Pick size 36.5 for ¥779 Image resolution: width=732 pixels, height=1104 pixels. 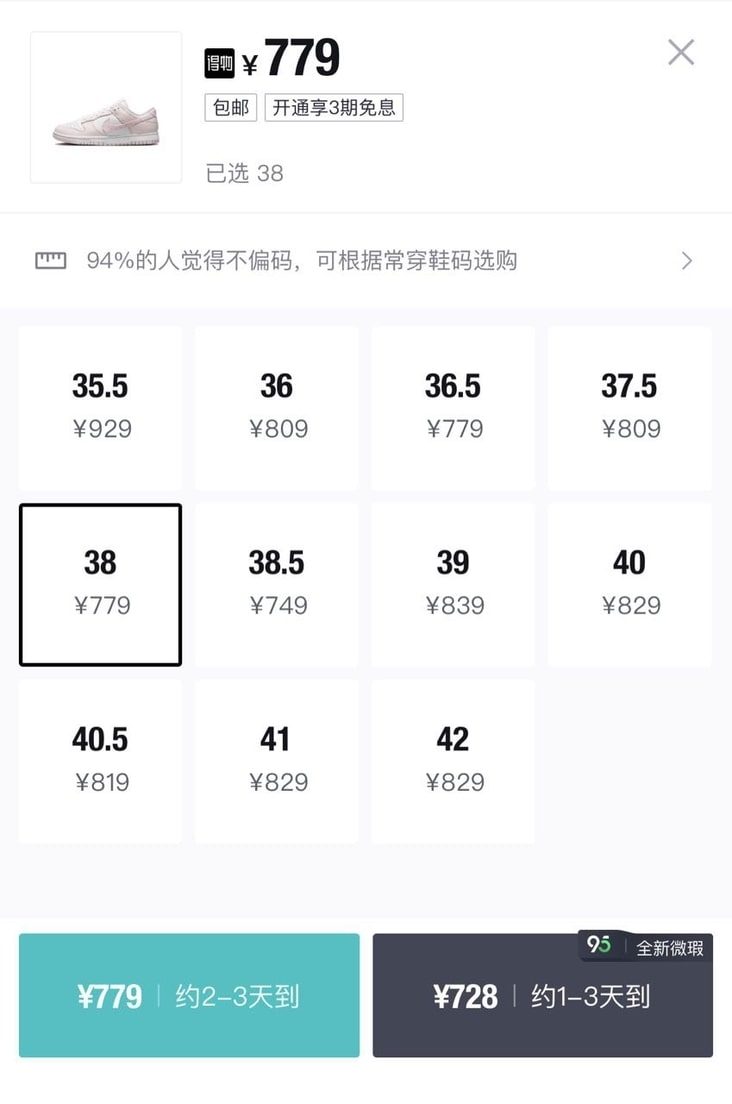coord(453,407)
